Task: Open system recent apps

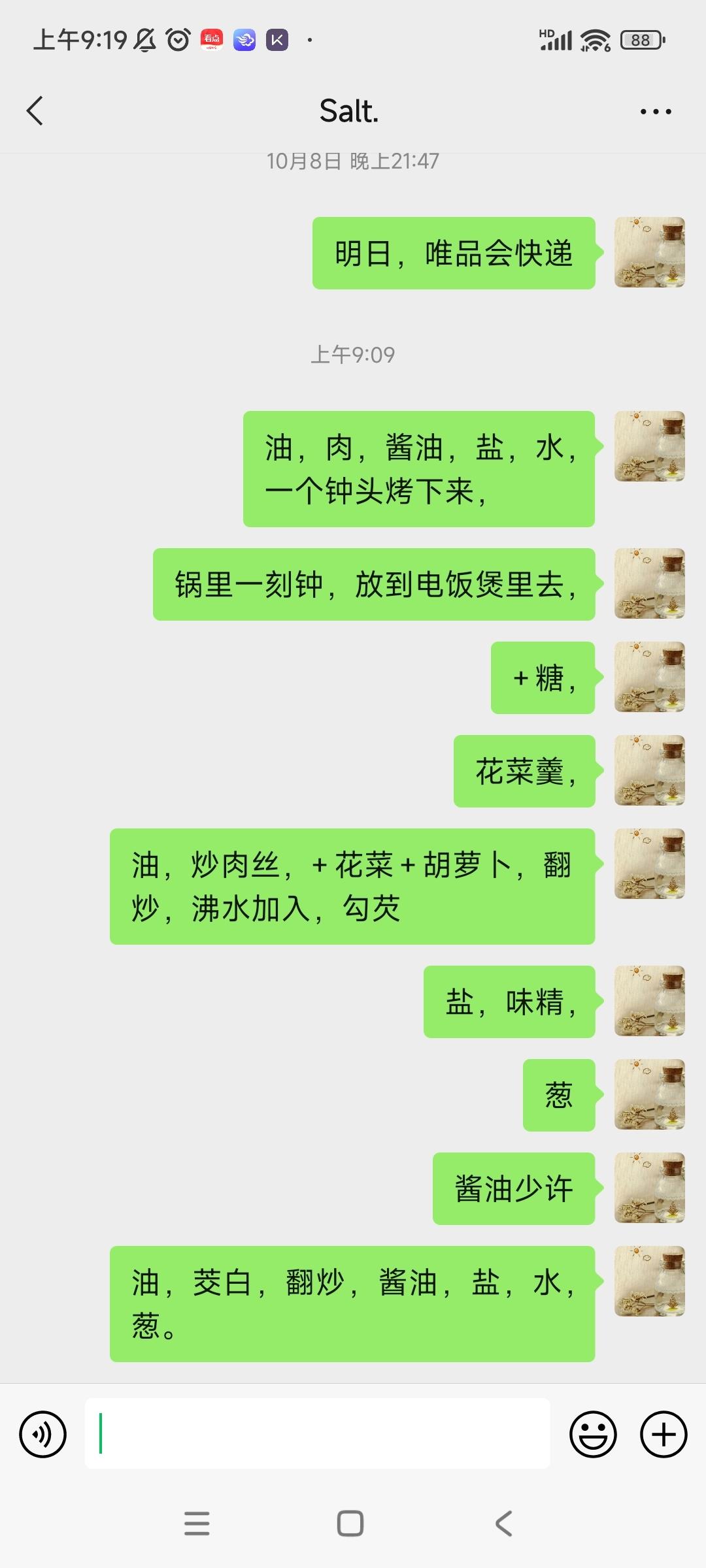Action: click(197, 1524)
